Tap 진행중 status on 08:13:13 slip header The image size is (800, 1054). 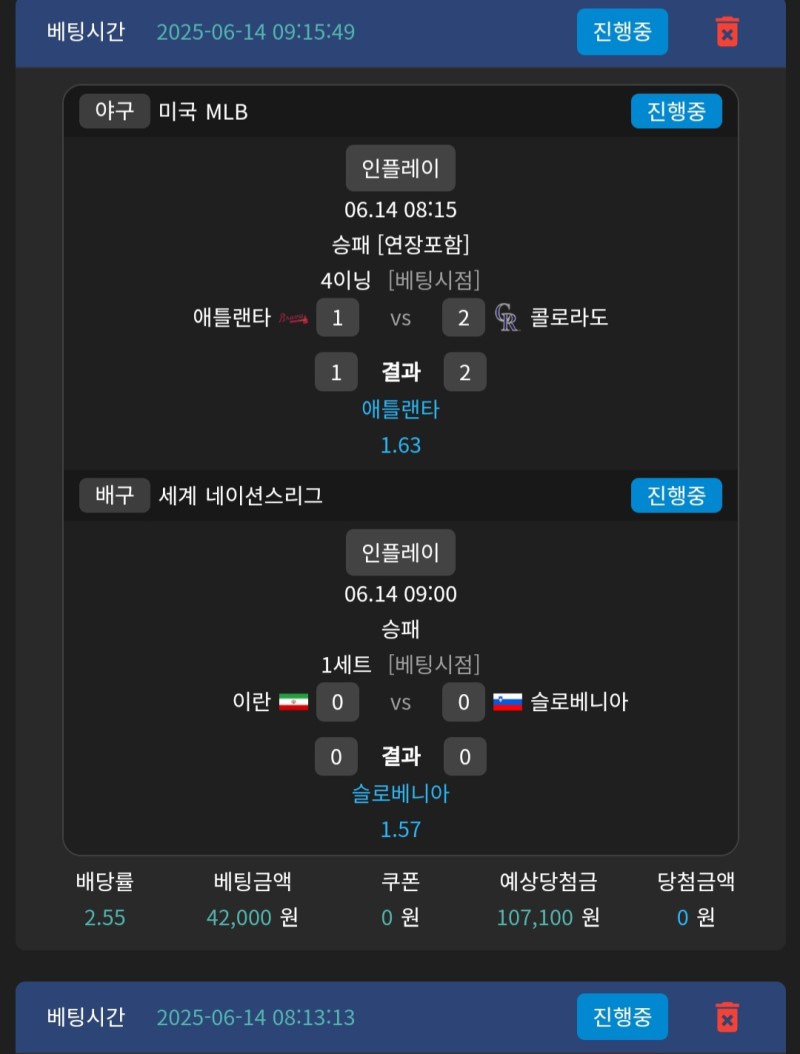pyautogui.click(x=622, y=1017)
